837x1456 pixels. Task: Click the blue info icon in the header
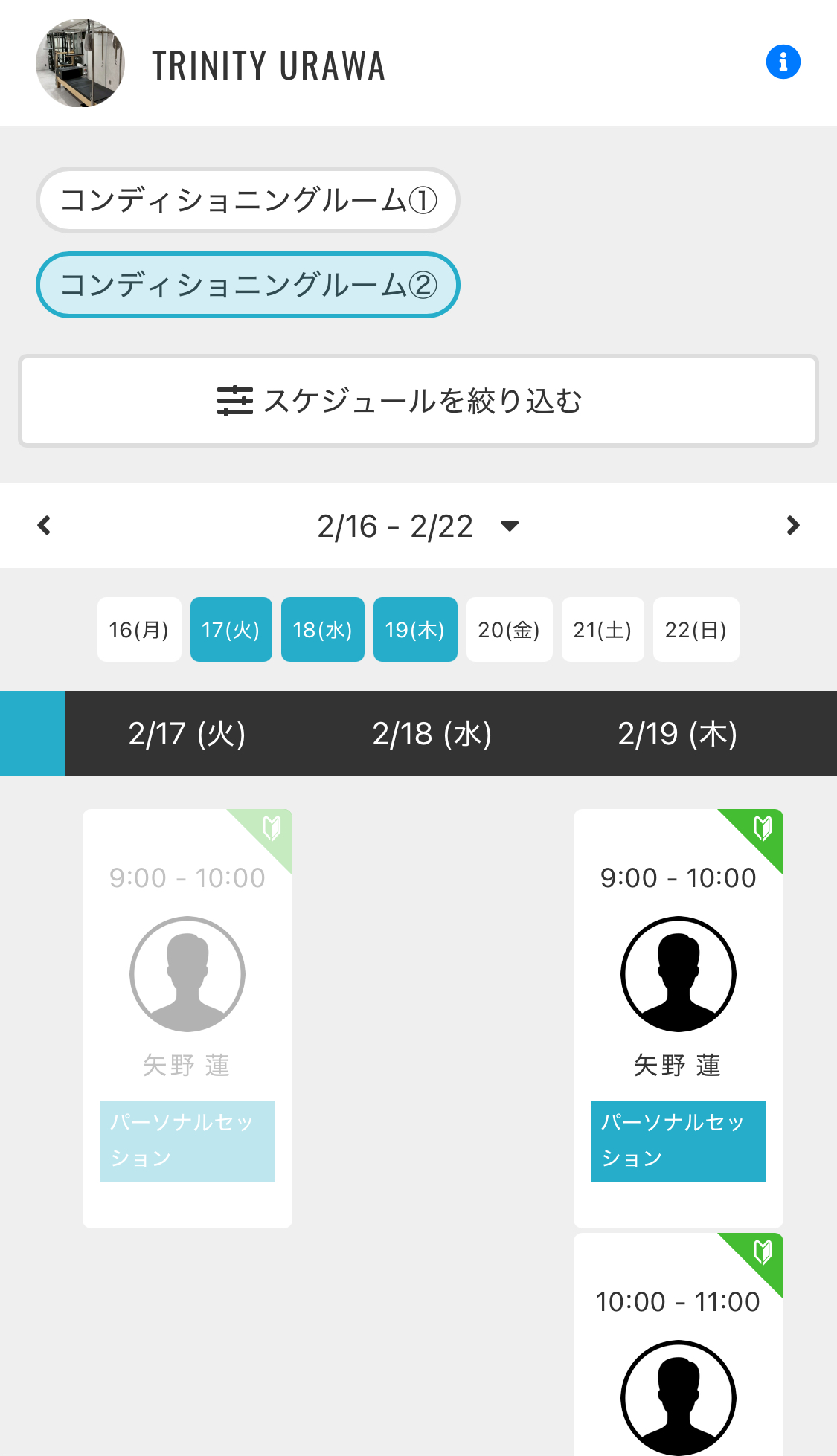pyautogui.click(x=783, y=61)
